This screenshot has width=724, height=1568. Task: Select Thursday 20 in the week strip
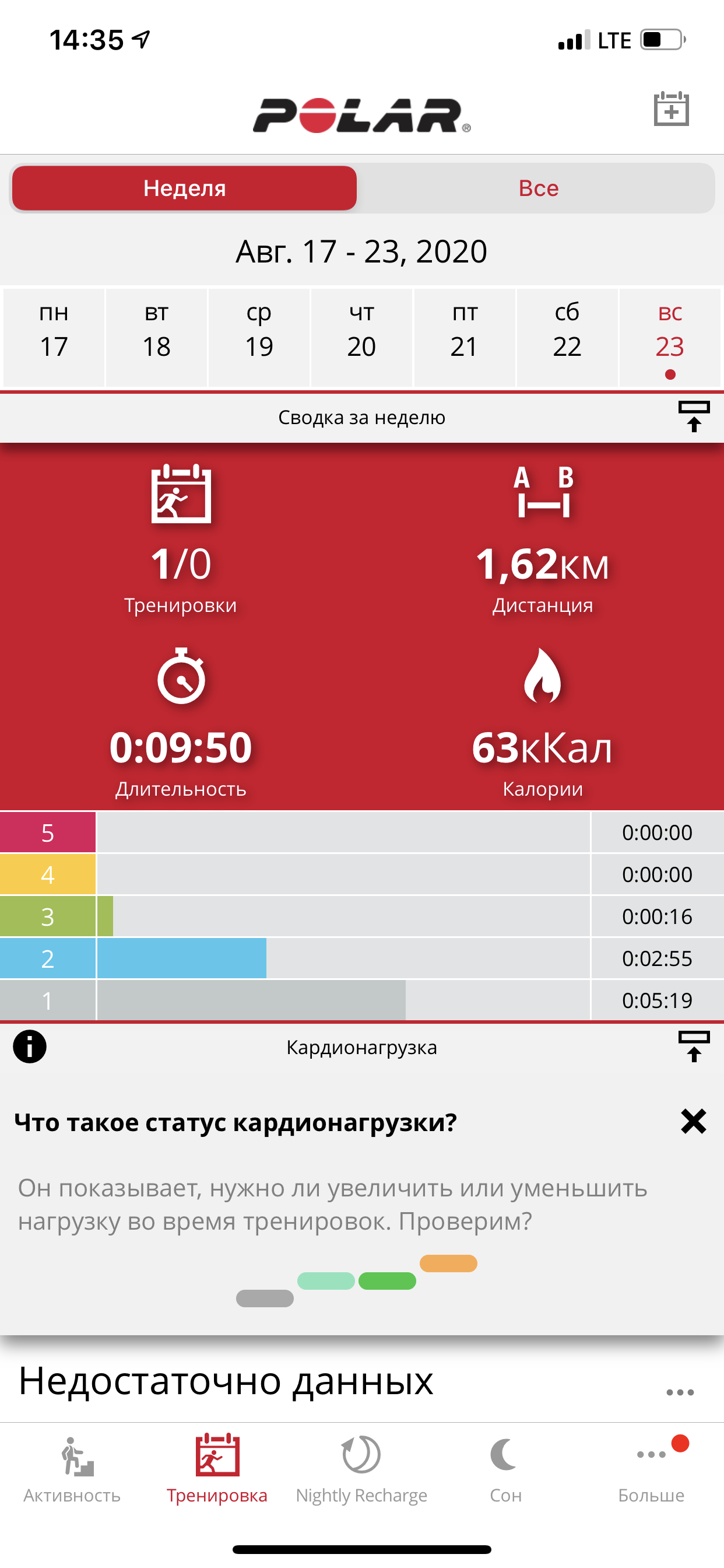click(361, 337)
